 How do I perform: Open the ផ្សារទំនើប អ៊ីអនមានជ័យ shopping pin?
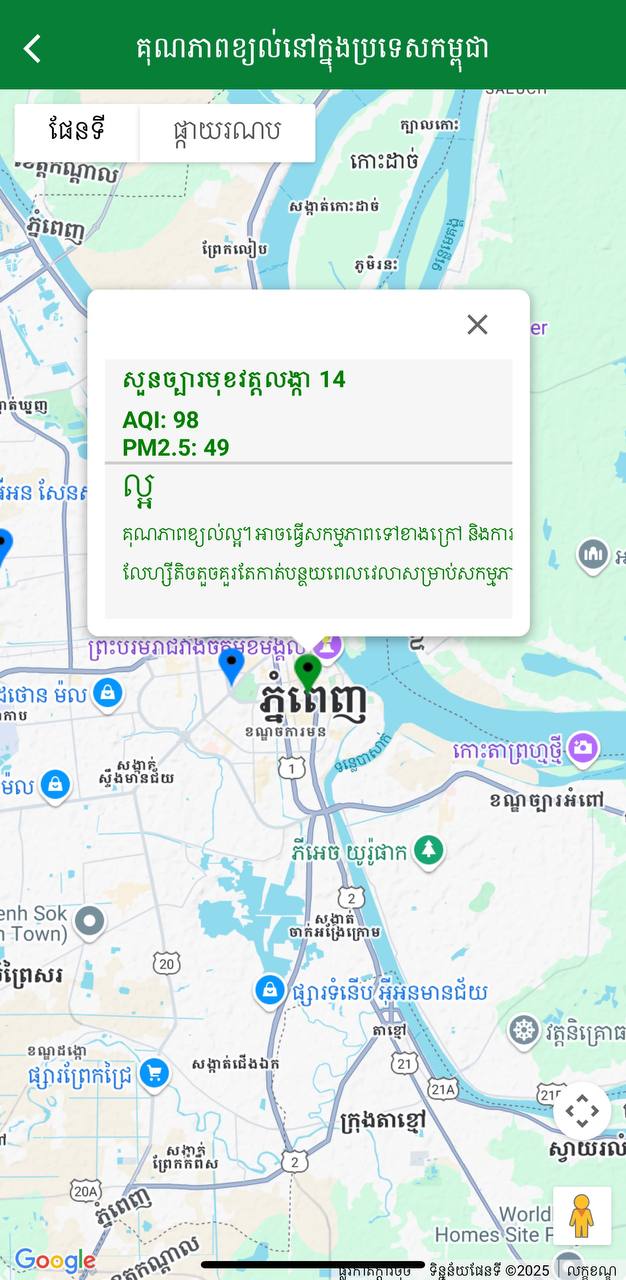[268, 991]
